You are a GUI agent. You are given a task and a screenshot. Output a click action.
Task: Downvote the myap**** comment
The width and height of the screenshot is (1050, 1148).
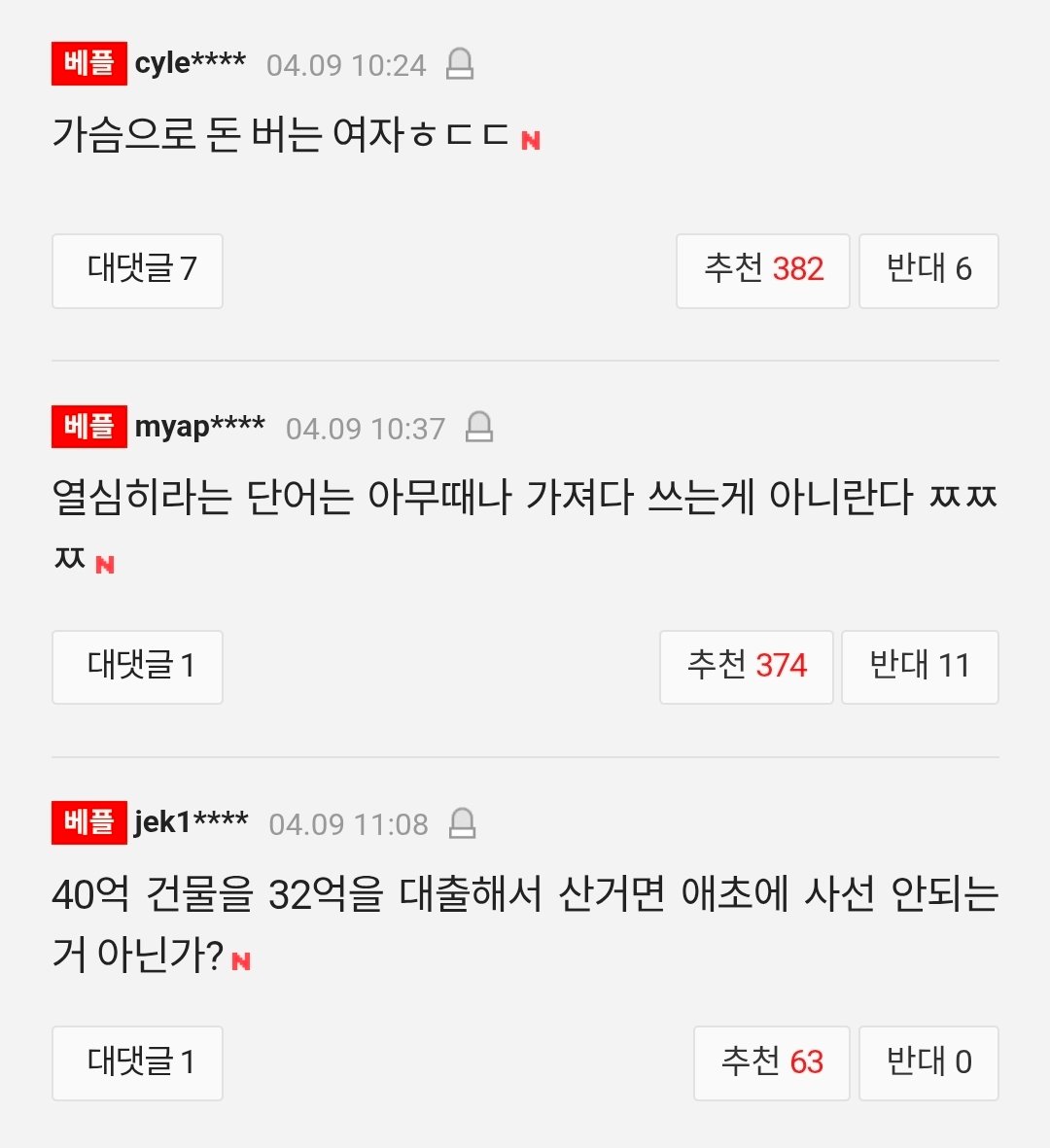point(919,667)
